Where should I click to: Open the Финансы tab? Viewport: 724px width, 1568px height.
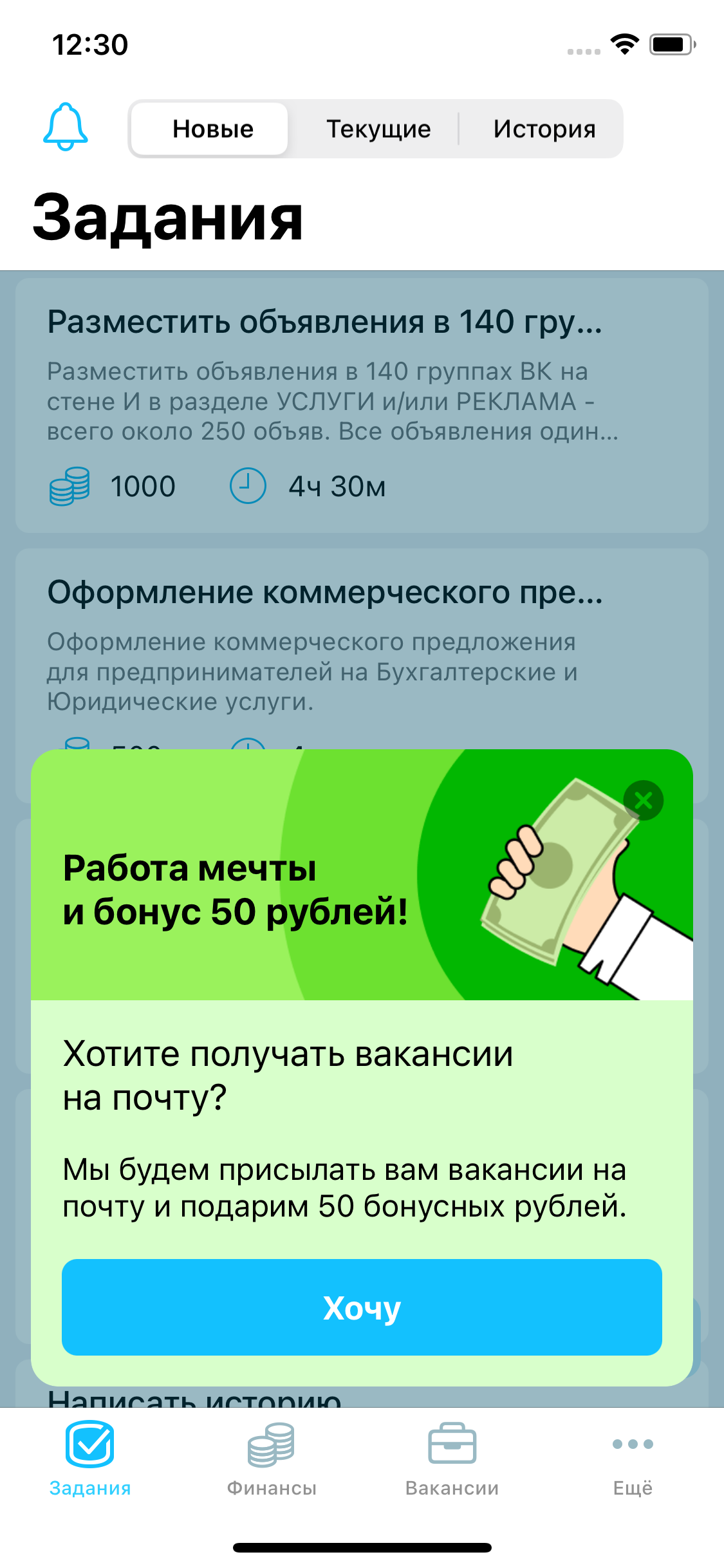[x=272, y=1458]
